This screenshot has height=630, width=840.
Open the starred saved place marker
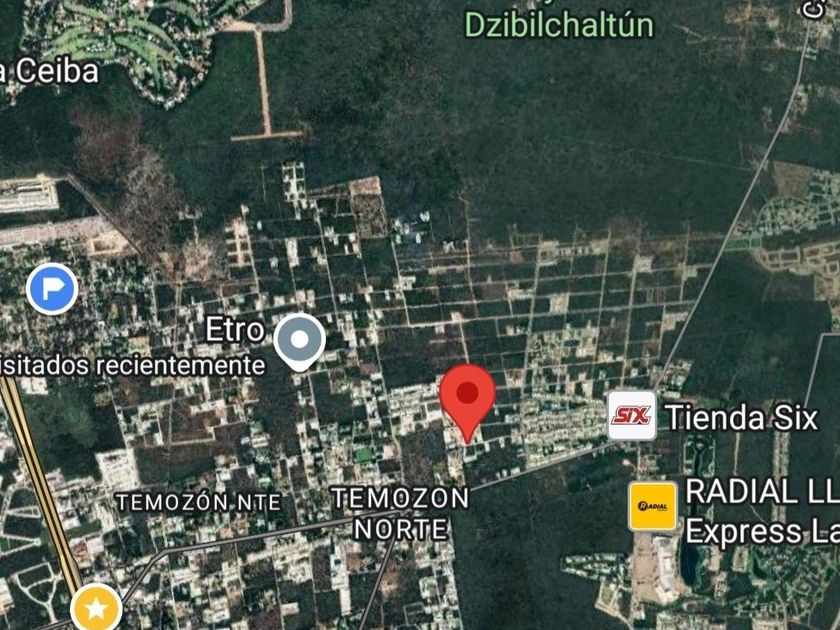(96, 609)
